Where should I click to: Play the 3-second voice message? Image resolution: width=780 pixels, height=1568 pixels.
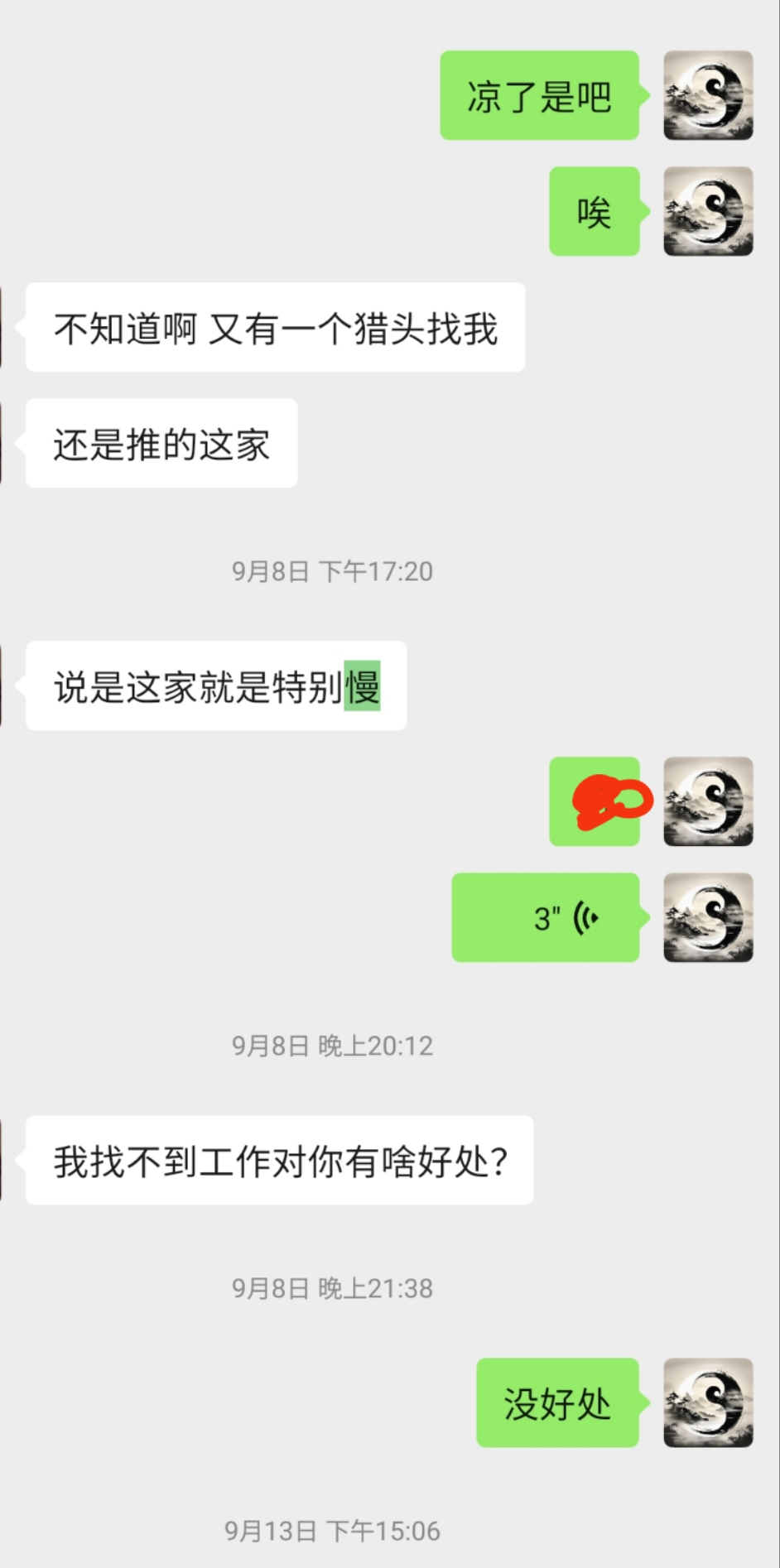(x=546, y=917)
